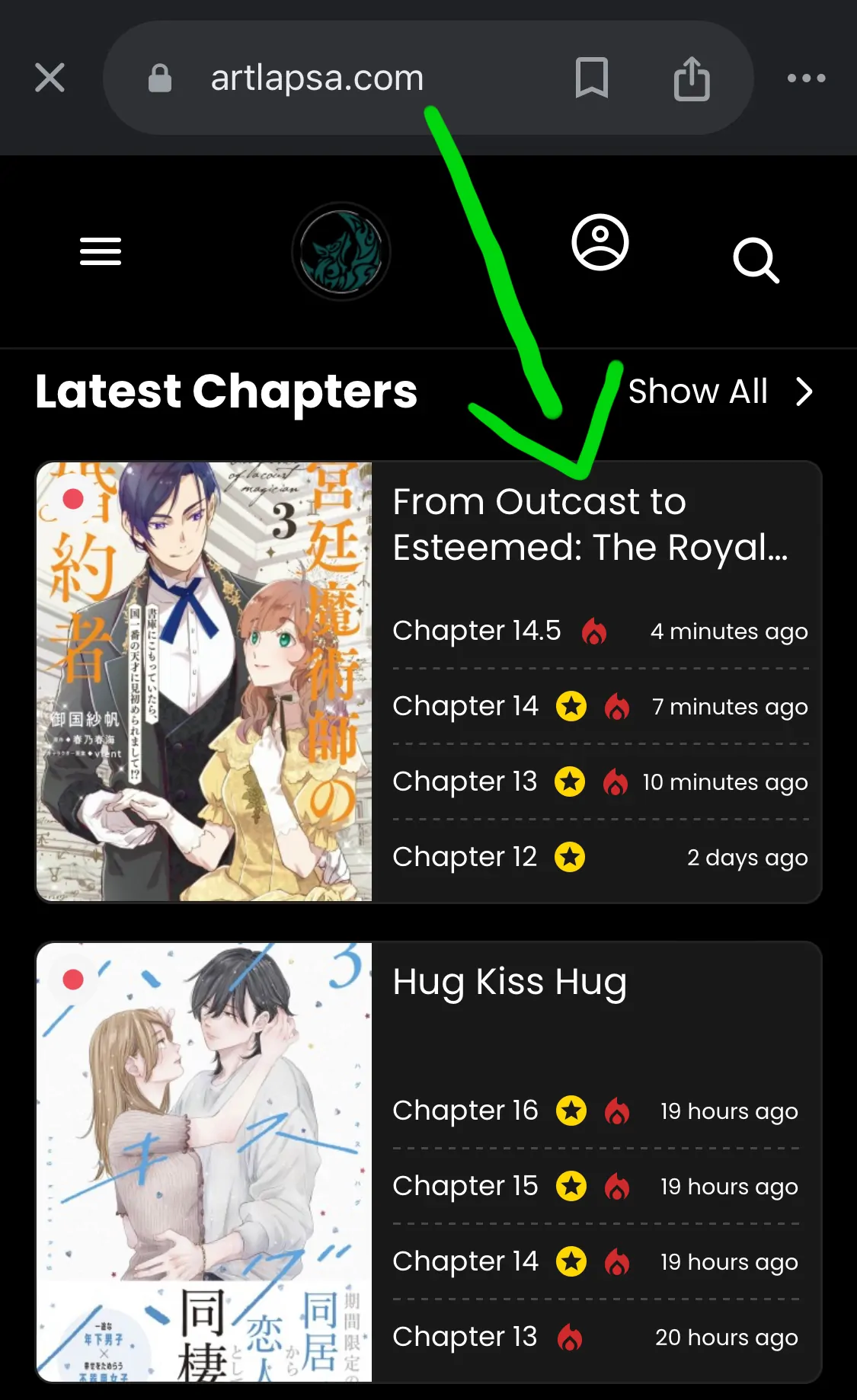
Task: Go to the site home via logo
Action: (341, 251)
